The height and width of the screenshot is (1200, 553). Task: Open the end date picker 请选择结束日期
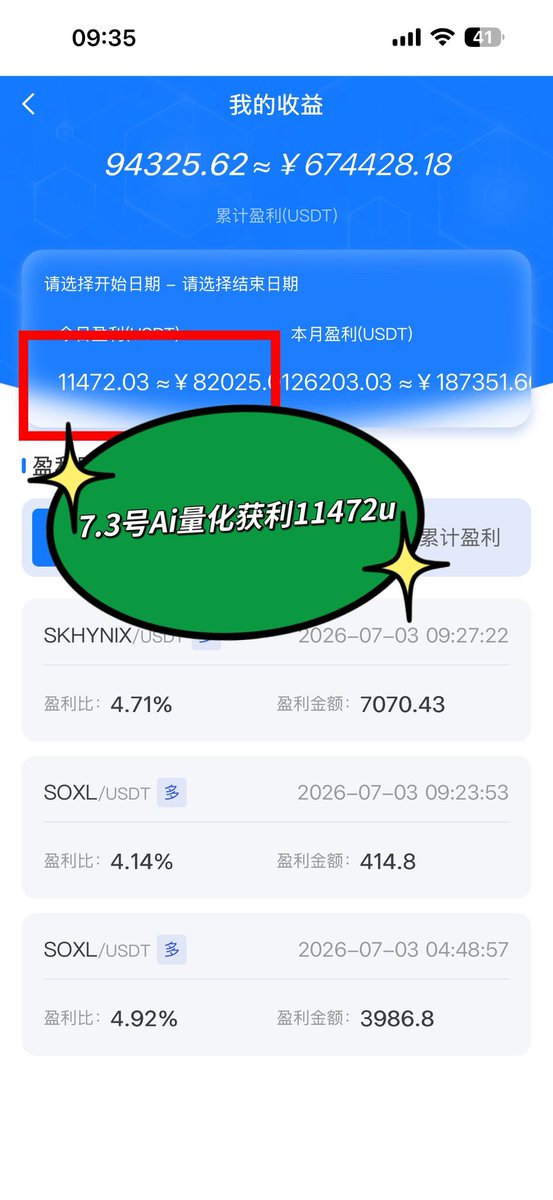pyautogui.click(x=240, y=284)
